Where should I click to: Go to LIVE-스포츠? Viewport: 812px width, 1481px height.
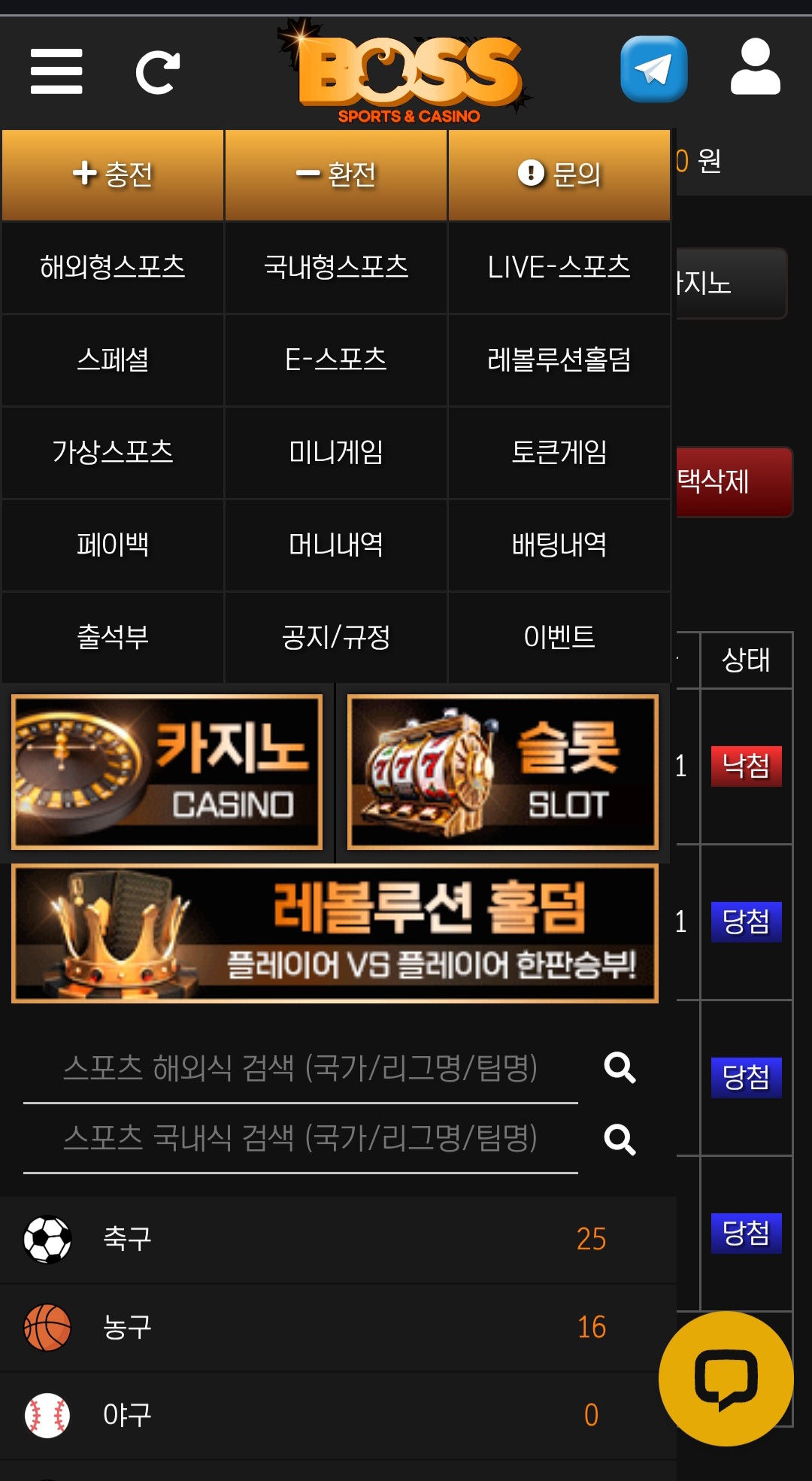point(559,267)
